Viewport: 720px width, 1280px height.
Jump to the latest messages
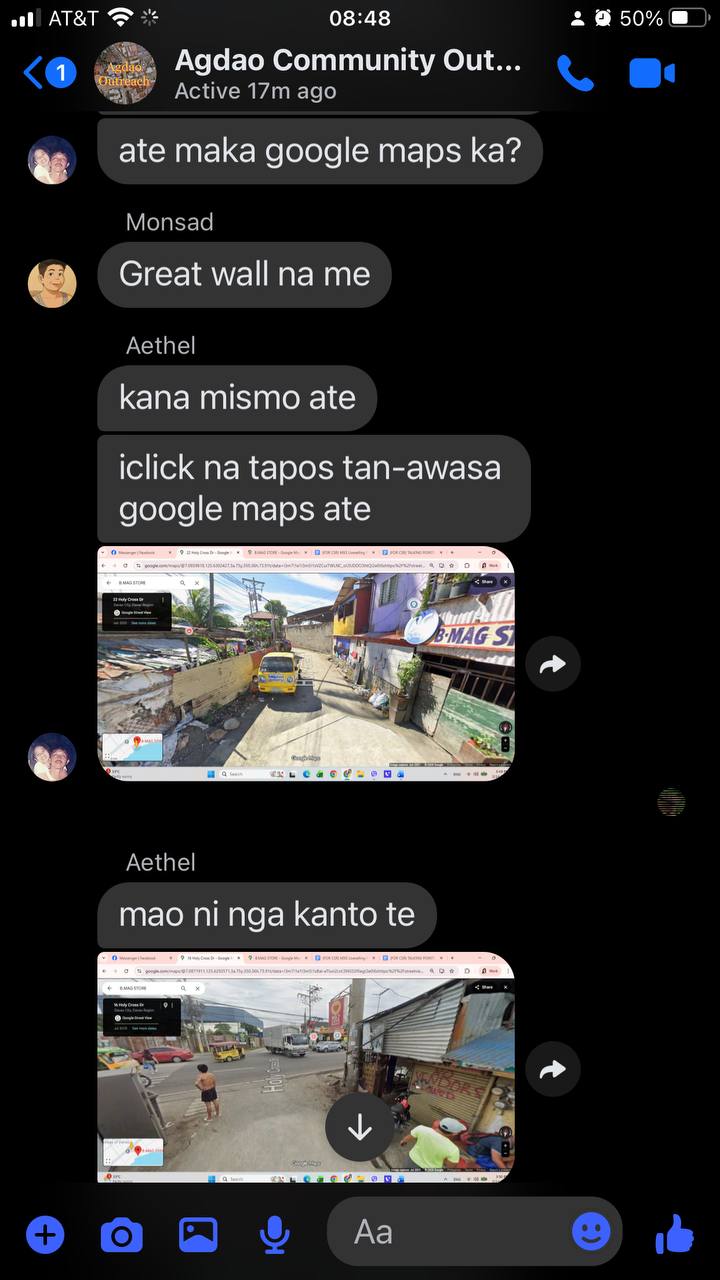coord(359,1127)
